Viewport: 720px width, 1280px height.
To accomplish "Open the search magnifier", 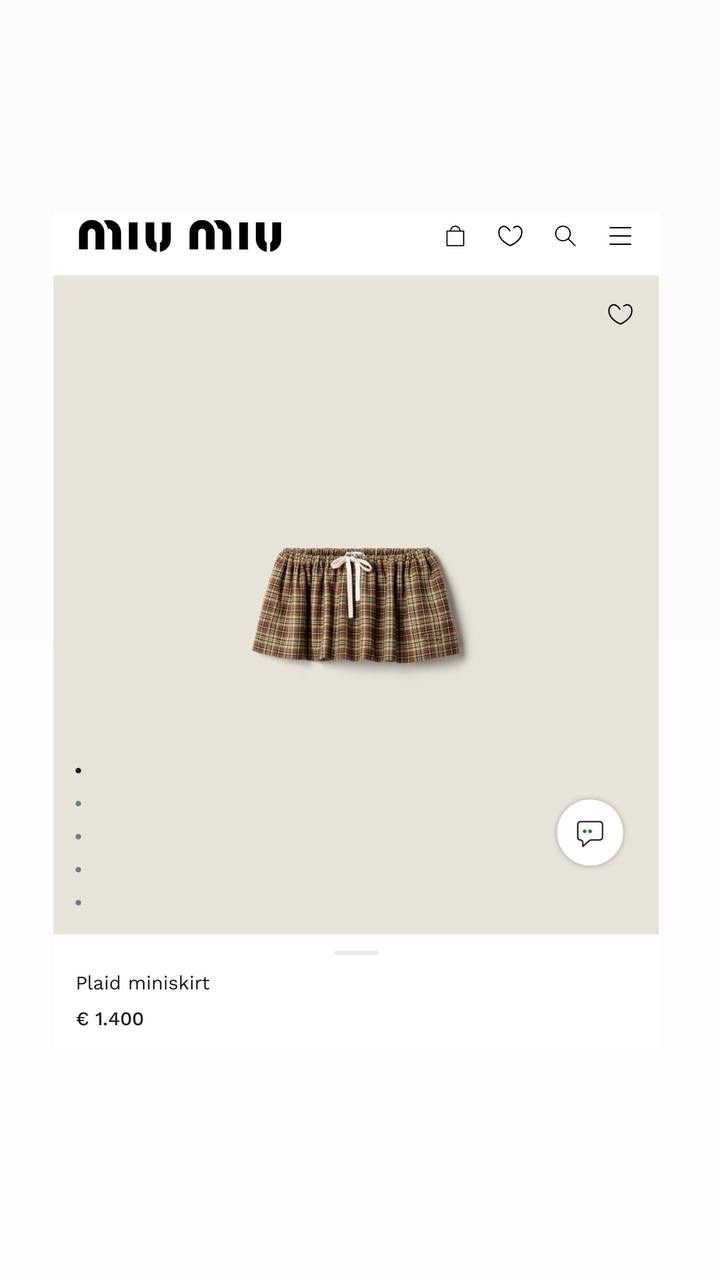I will click(565, 236).
